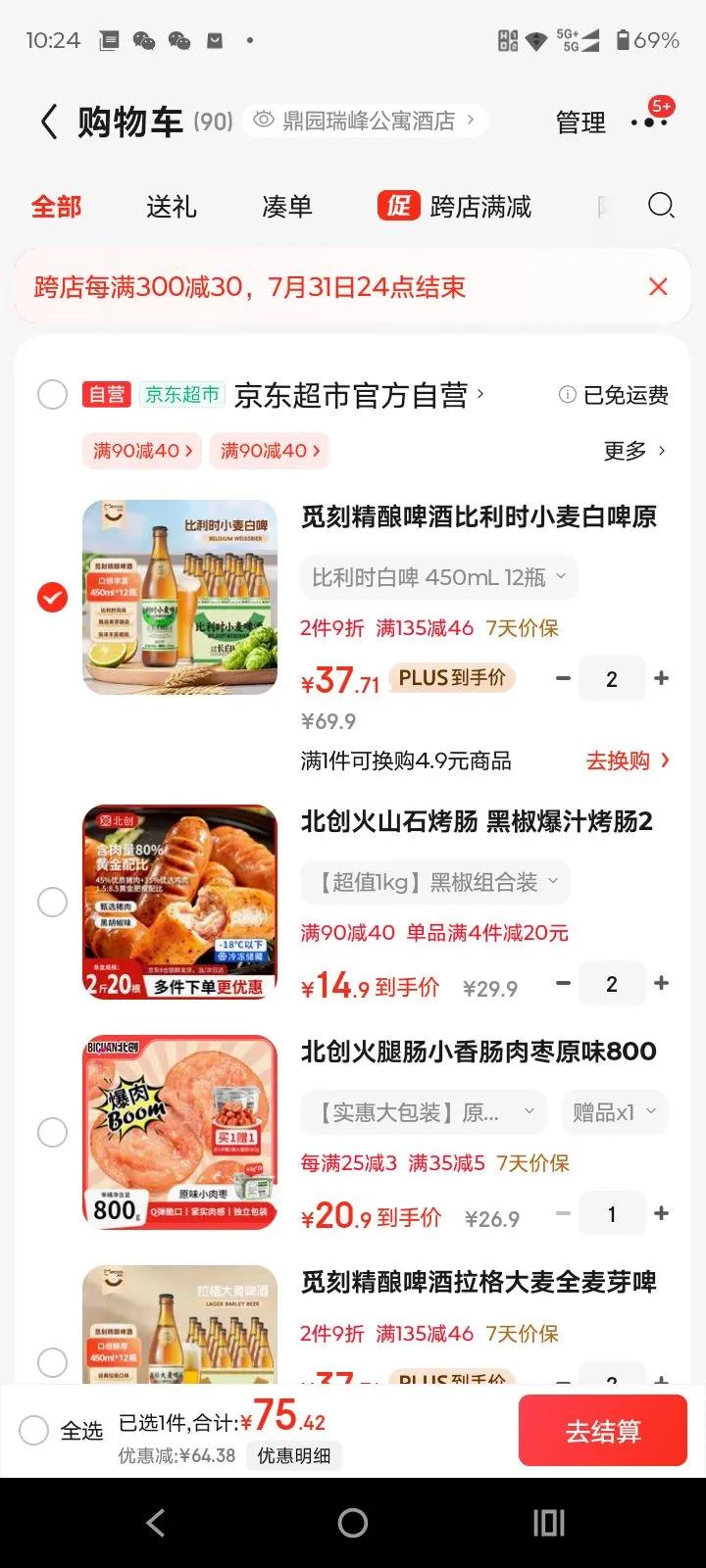Image resolution: width=706 pixels, height=1568 pixels.
Task: Open the cart search icon
Action: click(661, 206)
